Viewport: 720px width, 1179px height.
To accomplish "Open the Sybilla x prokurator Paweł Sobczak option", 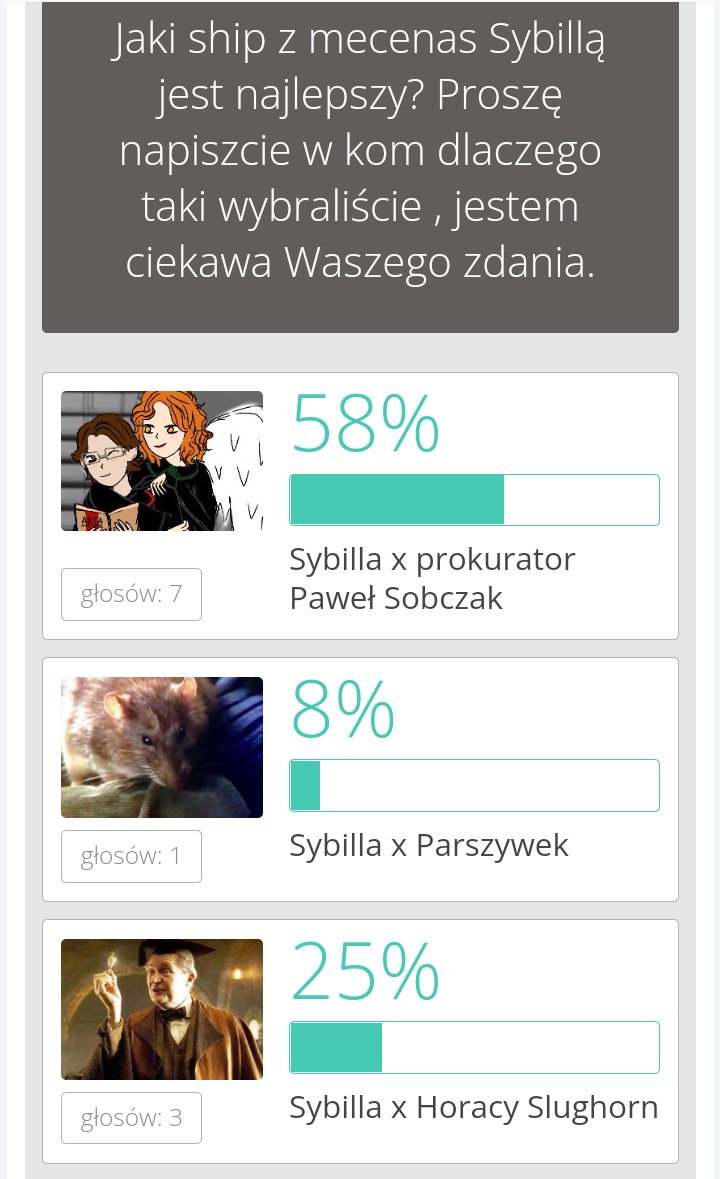I will (432, 578).
